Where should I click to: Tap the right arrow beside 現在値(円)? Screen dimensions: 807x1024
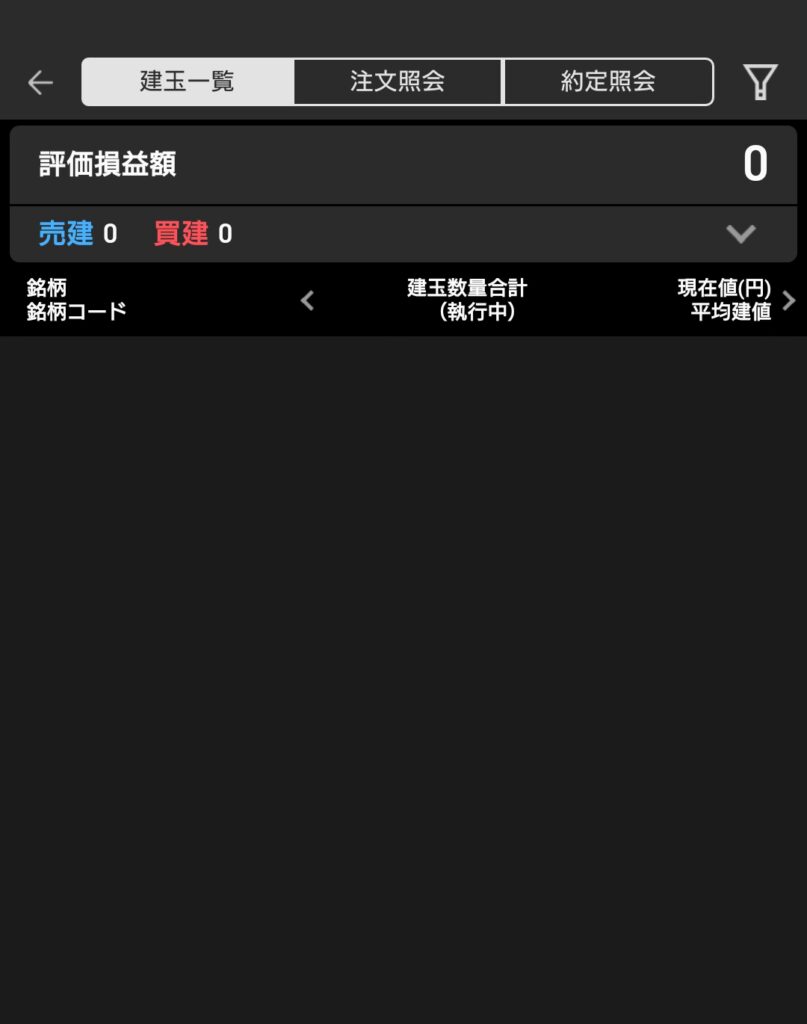click(x=789, y=300)
